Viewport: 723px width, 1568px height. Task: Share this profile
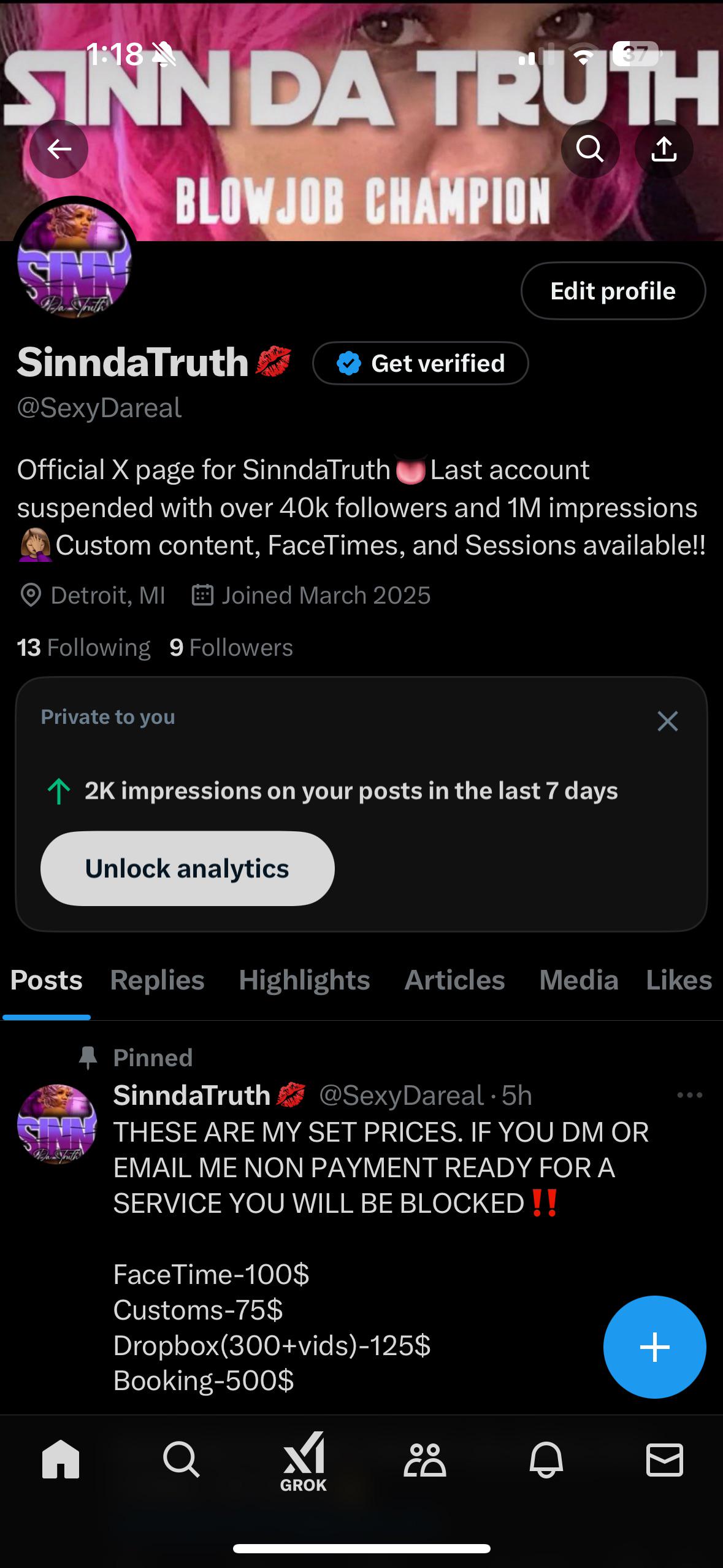coord(664,149)
